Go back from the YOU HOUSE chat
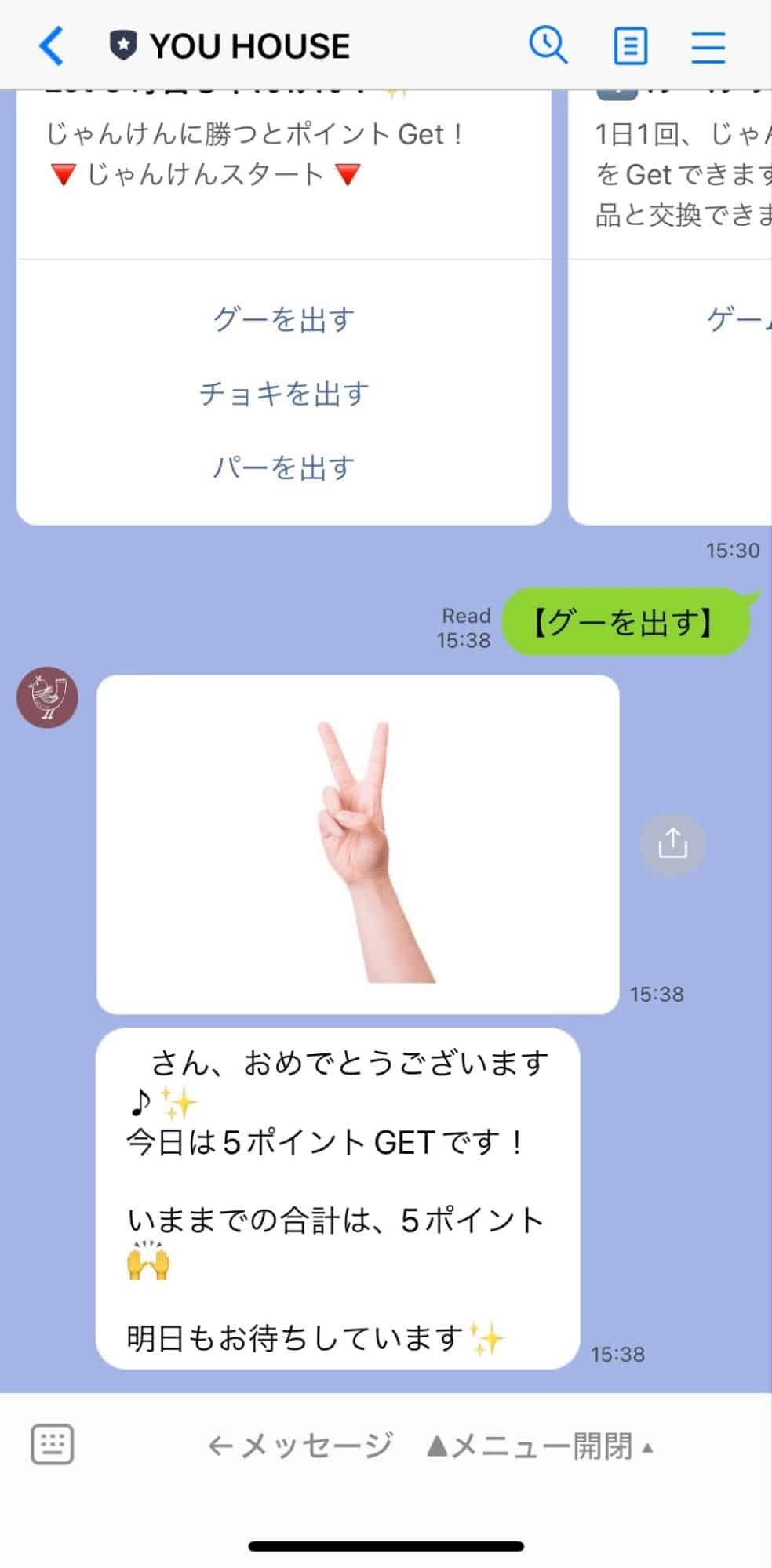Image resolution: width=772 pixels, height=1568 pixels. (52, 45)
